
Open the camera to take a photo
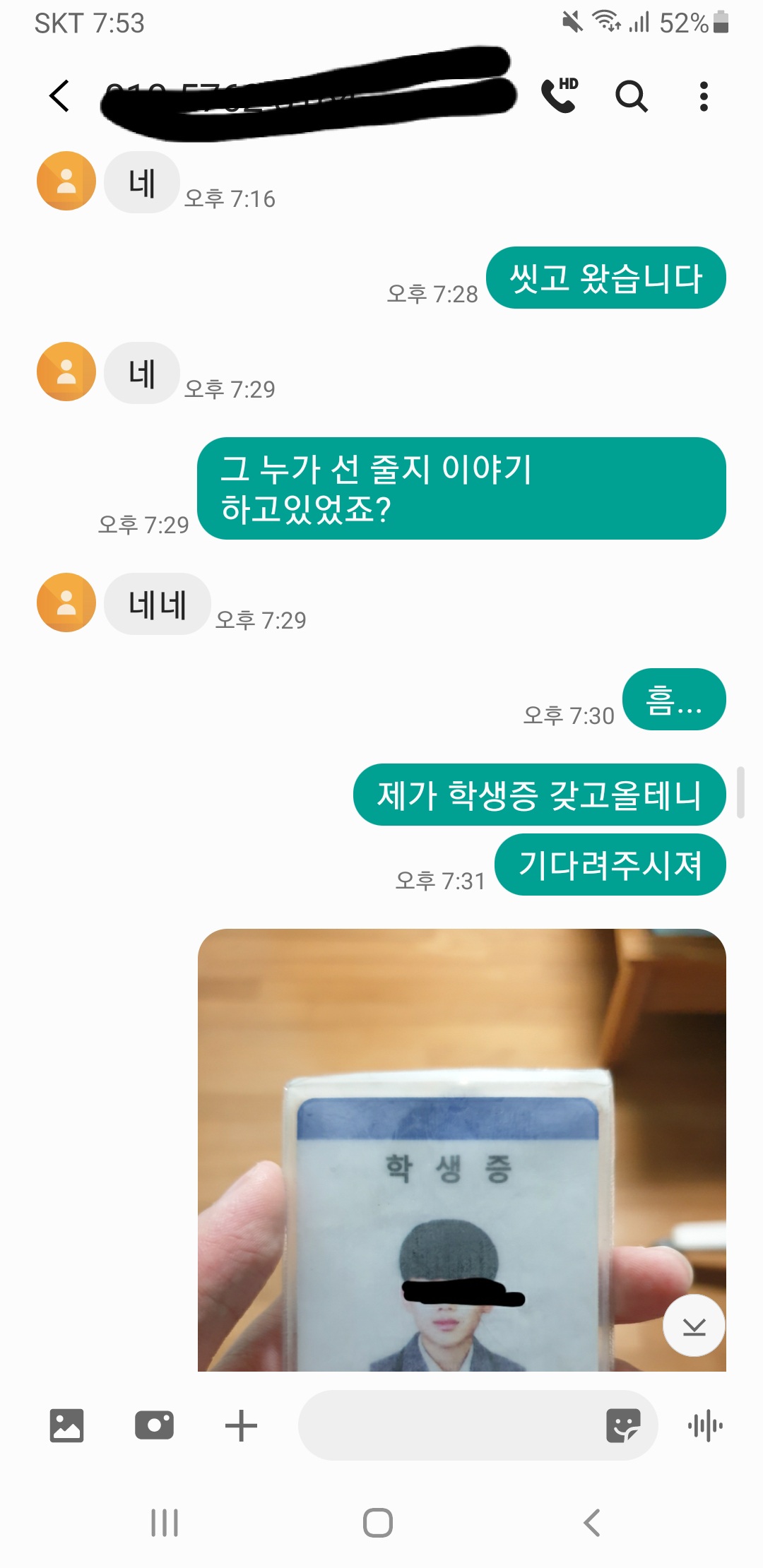point(154,1425)
